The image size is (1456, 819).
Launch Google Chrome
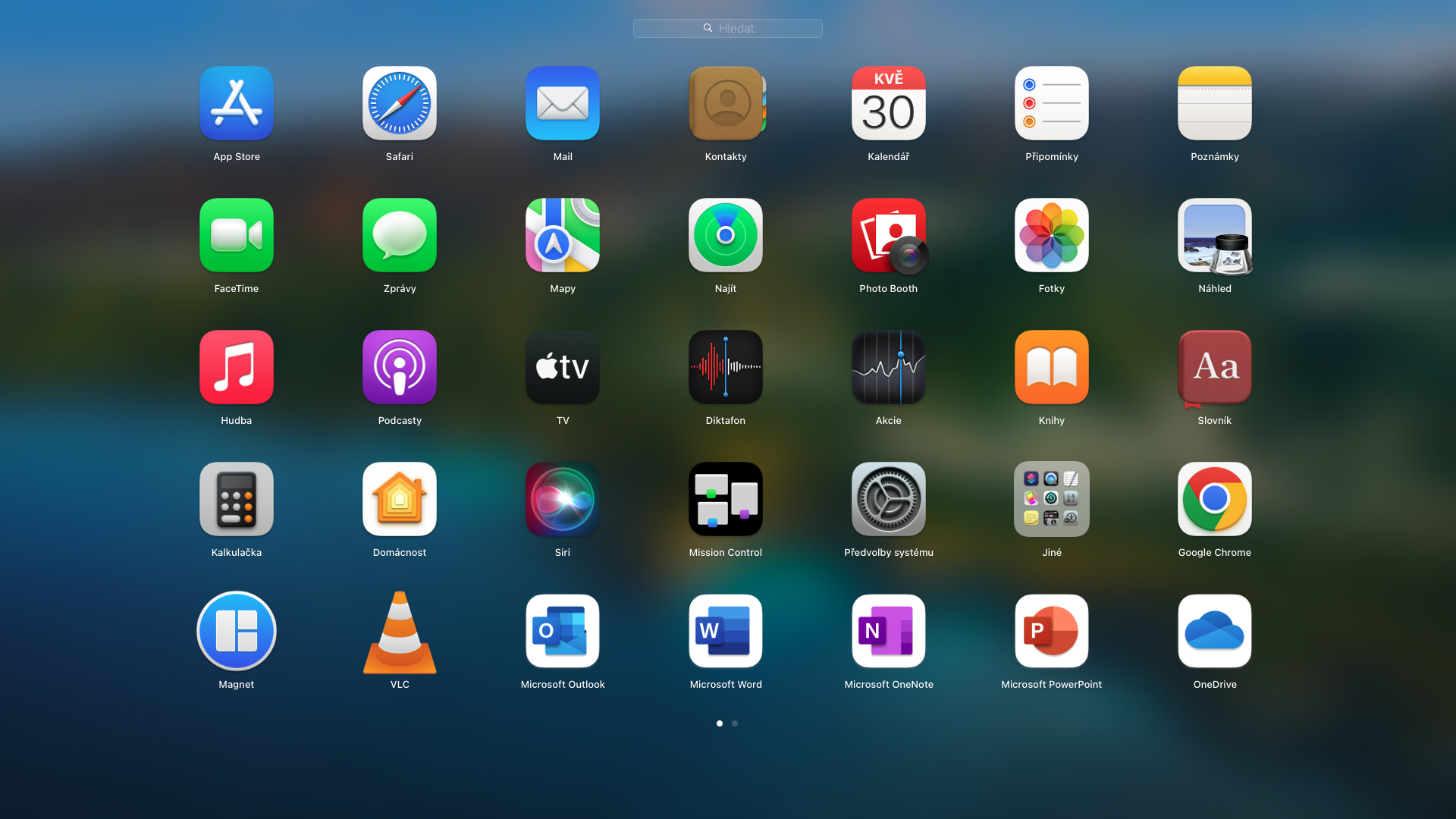click(x=1215, y=500)
